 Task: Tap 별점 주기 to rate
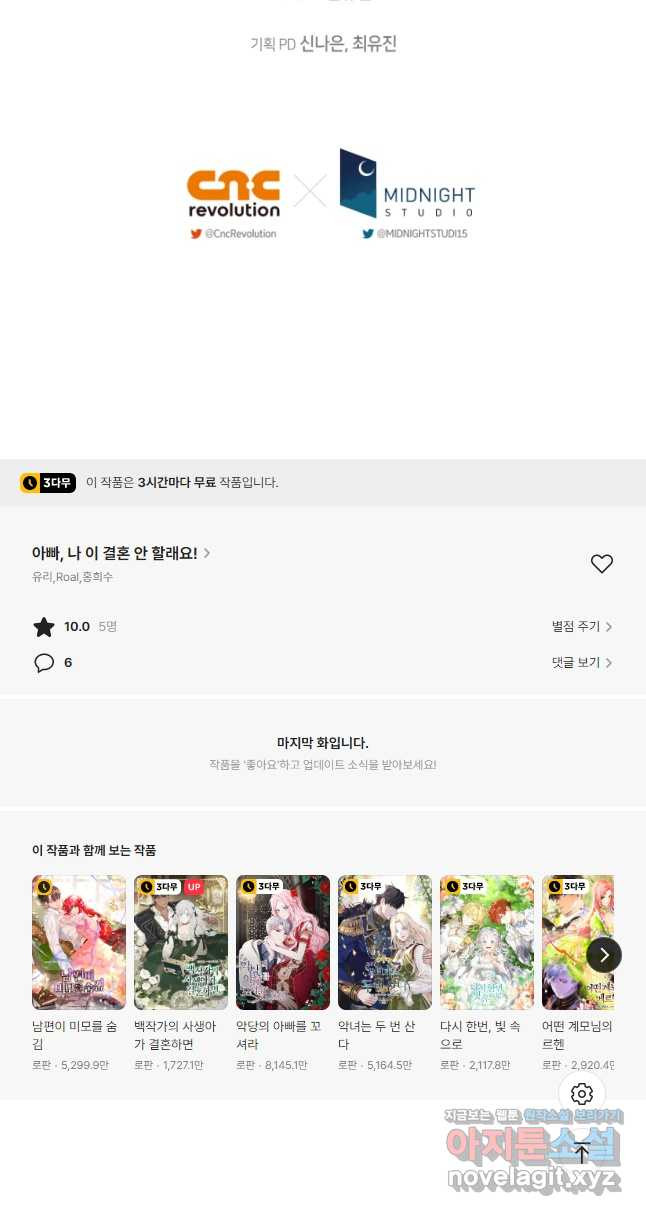click(581, 627)
